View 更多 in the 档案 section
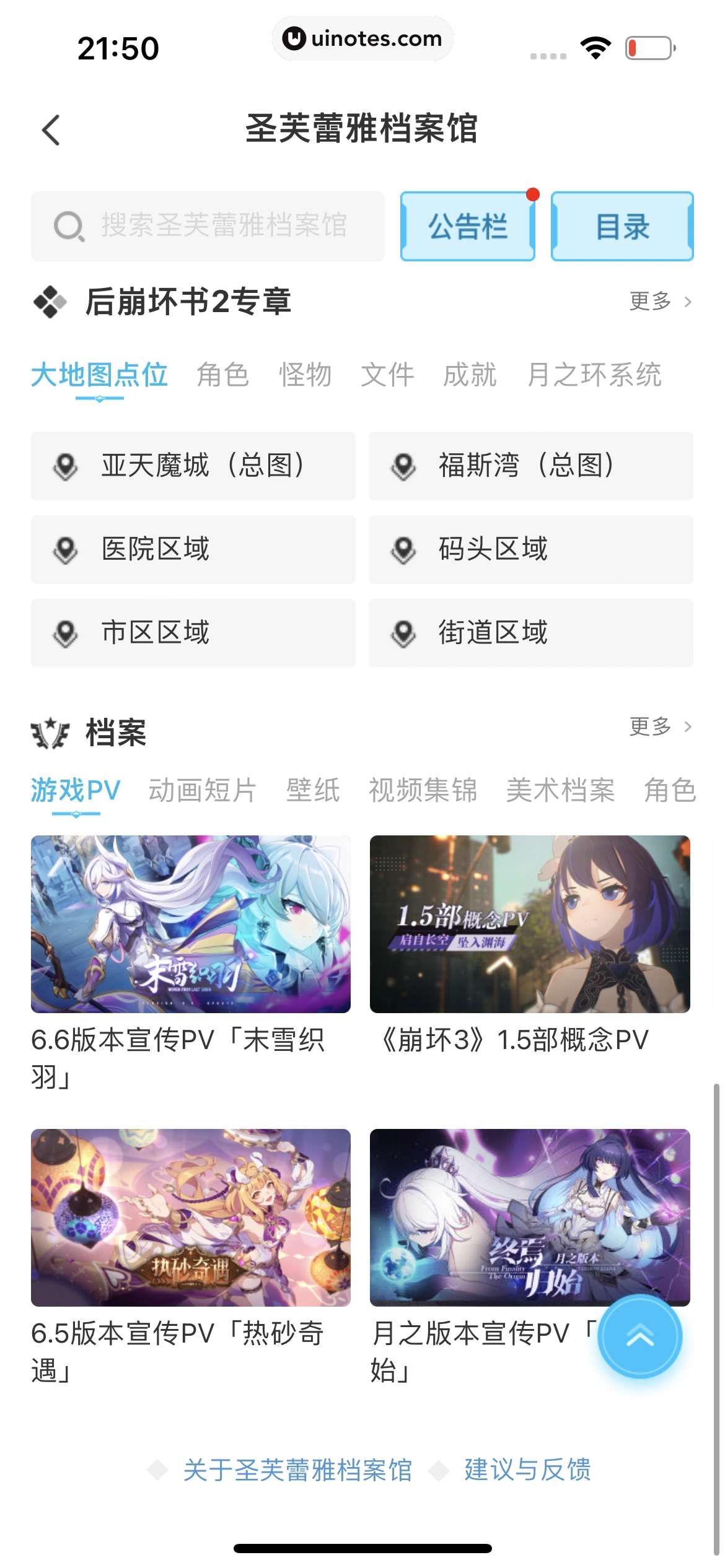725x1568 pixels. point(660,726)
